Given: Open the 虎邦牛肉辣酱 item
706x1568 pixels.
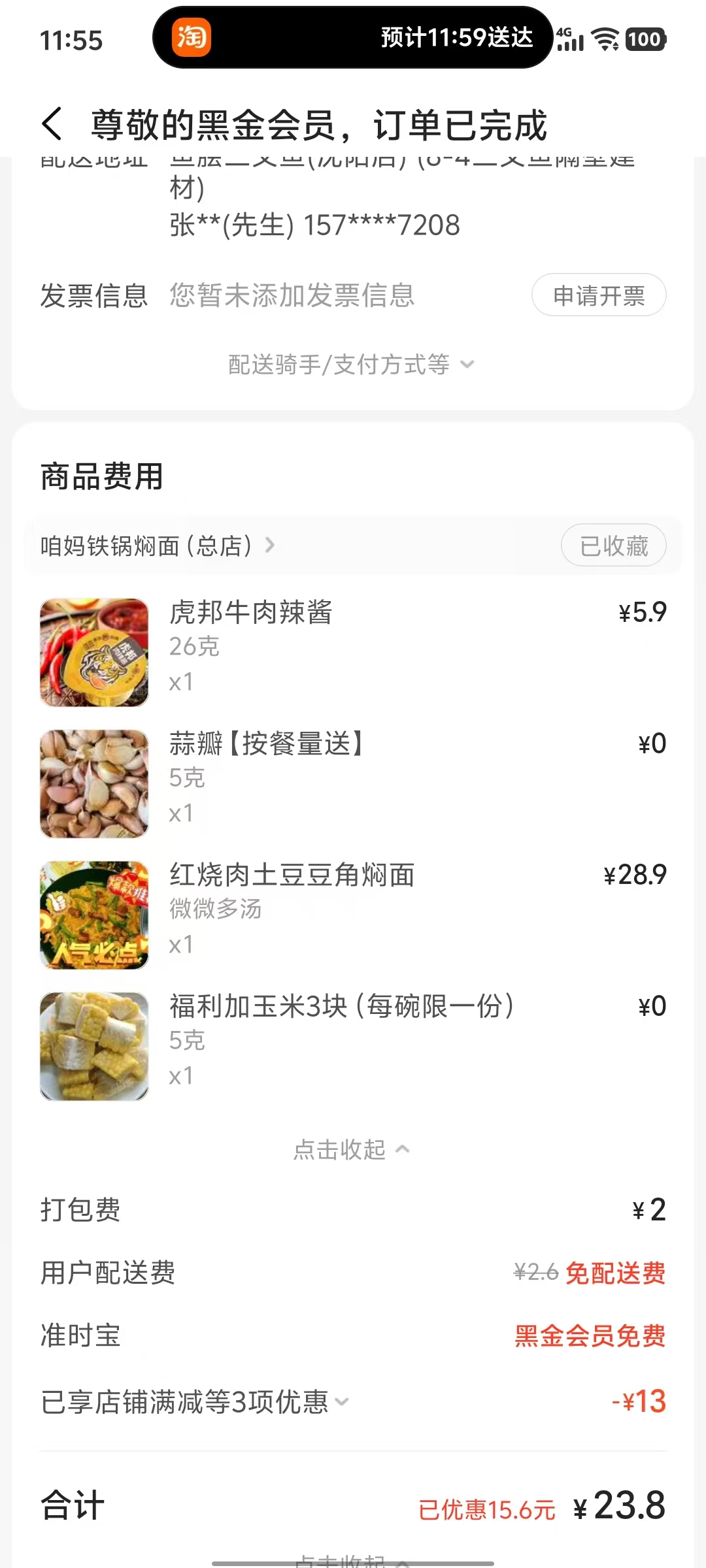Looking at the screenshot, I should pos(251,613).
